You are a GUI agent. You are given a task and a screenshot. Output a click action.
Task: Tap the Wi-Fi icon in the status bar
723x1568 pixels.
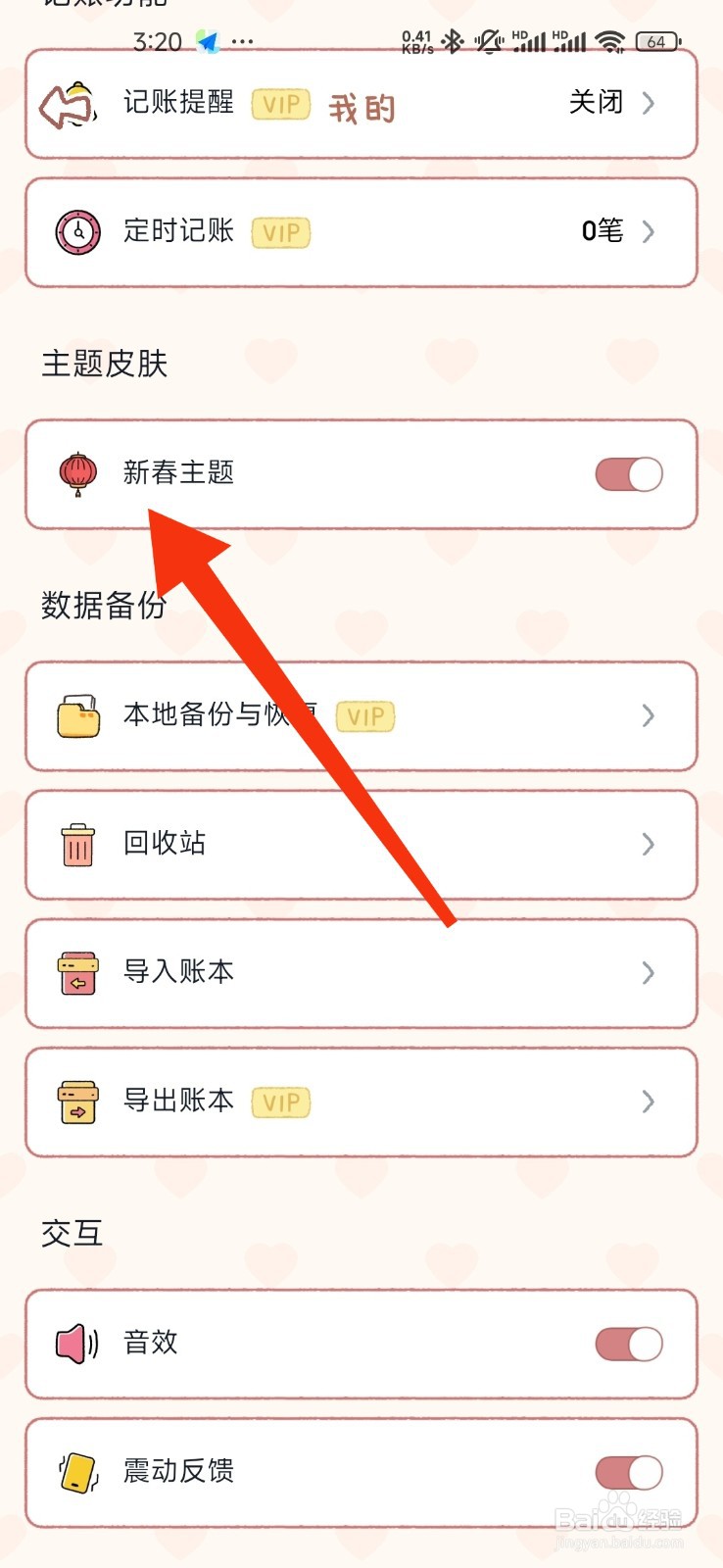(610, 41)
